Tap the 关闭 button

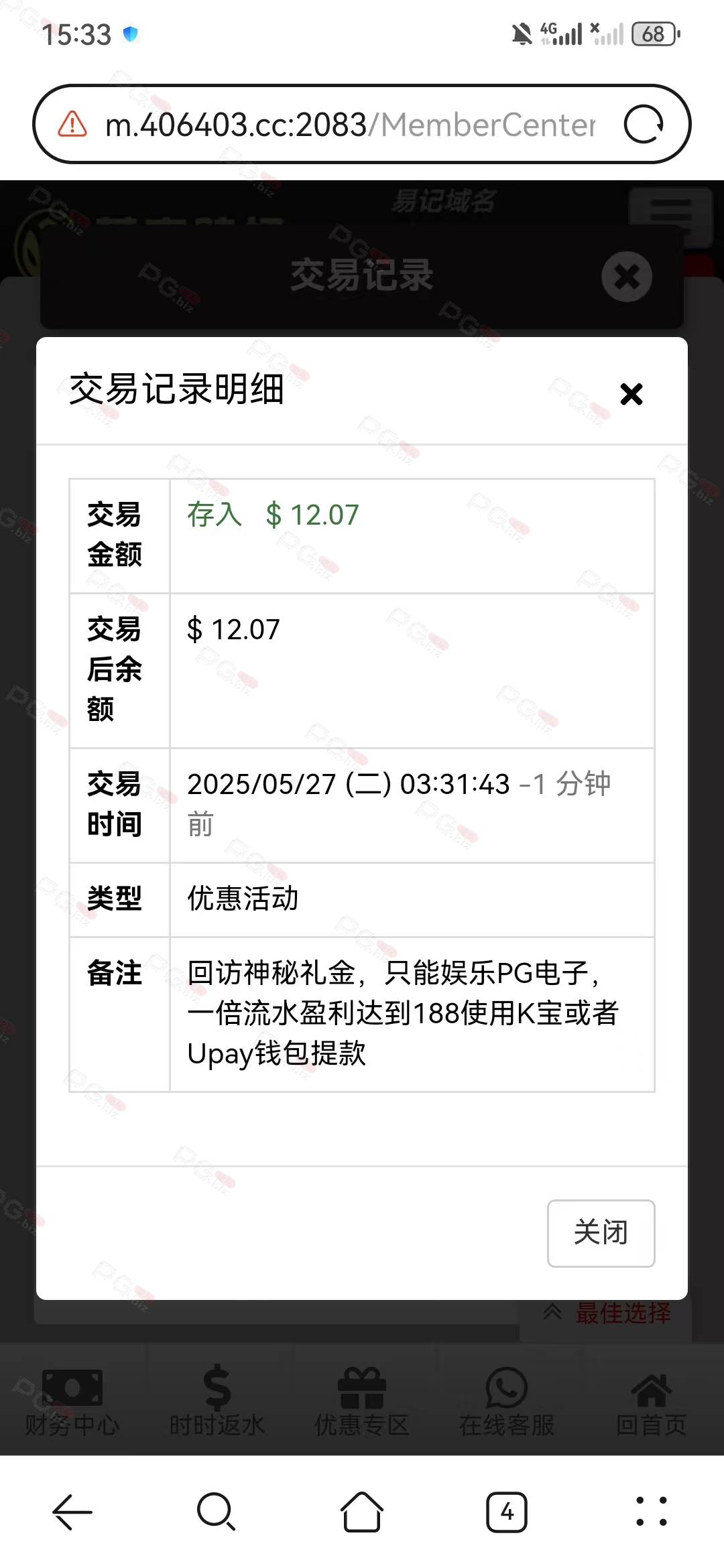click(x=601, y=1233)
